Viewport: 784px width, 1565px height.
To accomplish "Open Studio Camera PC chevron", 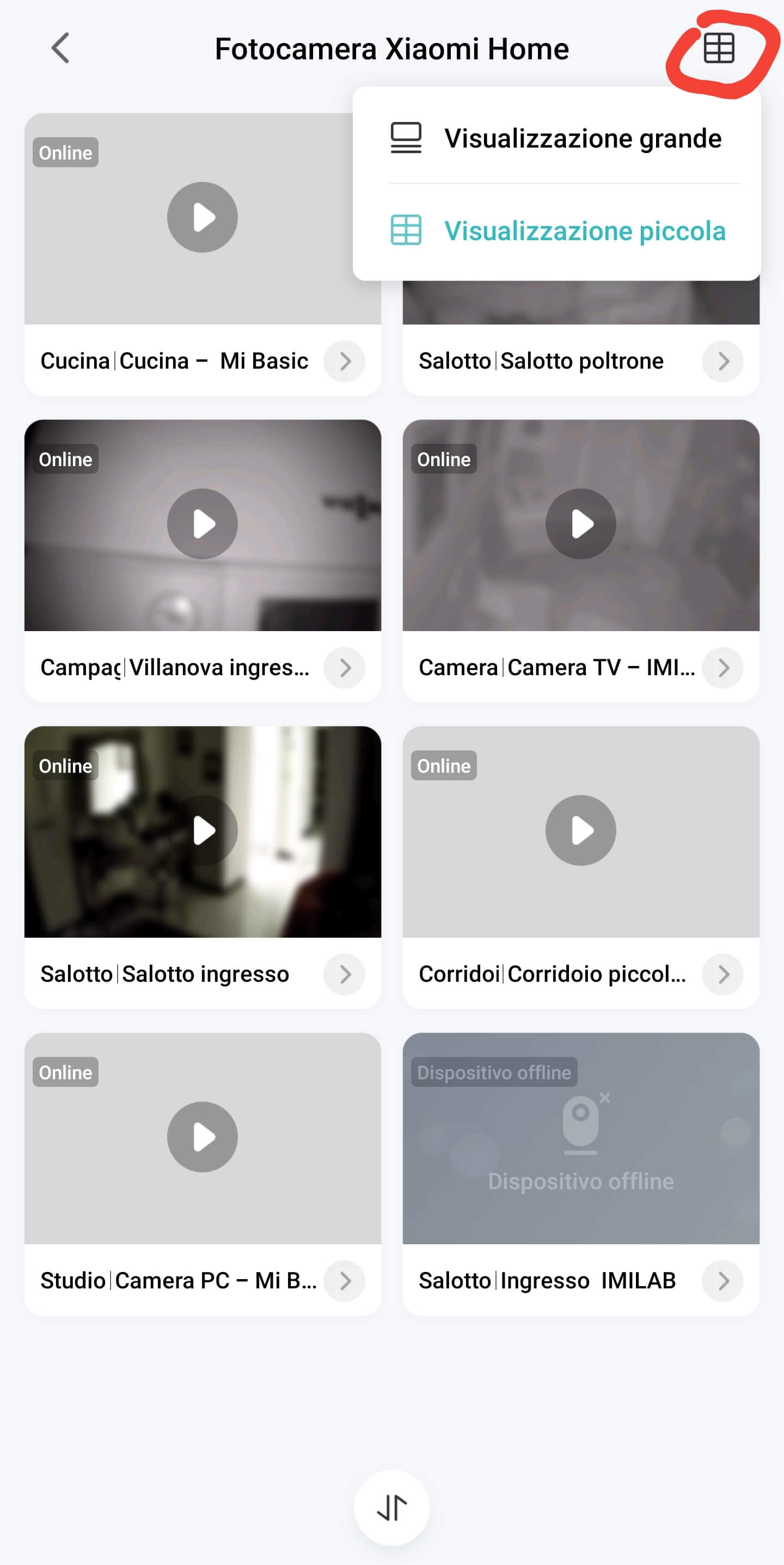I will pos(344,1281).
